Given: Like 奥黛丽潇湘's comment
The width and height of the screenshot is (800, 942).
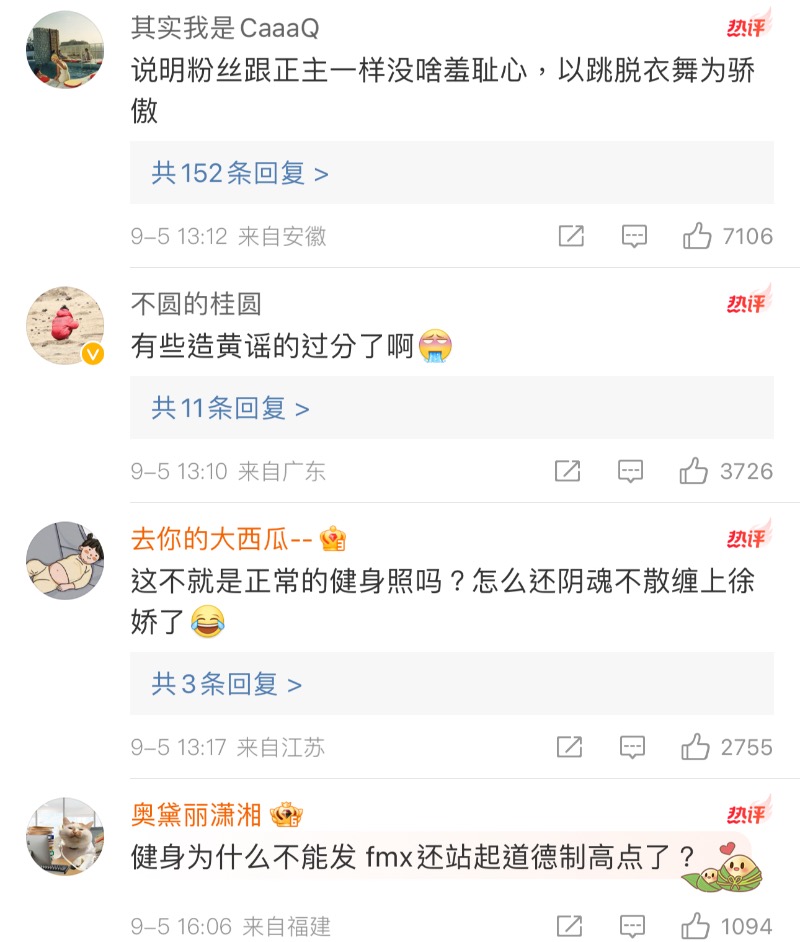Looking at the screenshot, I should 697,926.
